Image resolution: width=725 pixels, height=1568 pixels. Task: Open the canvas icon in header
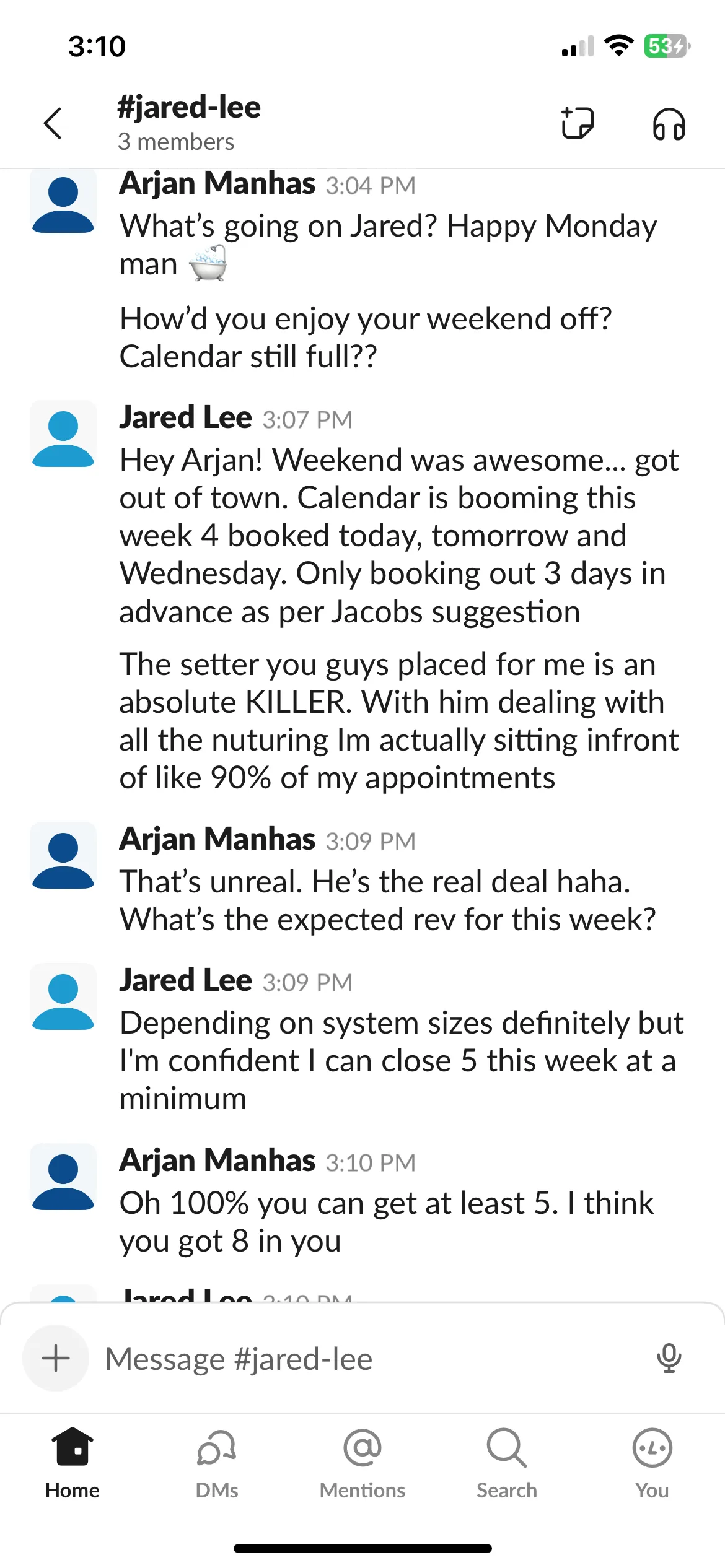(578, 123)
